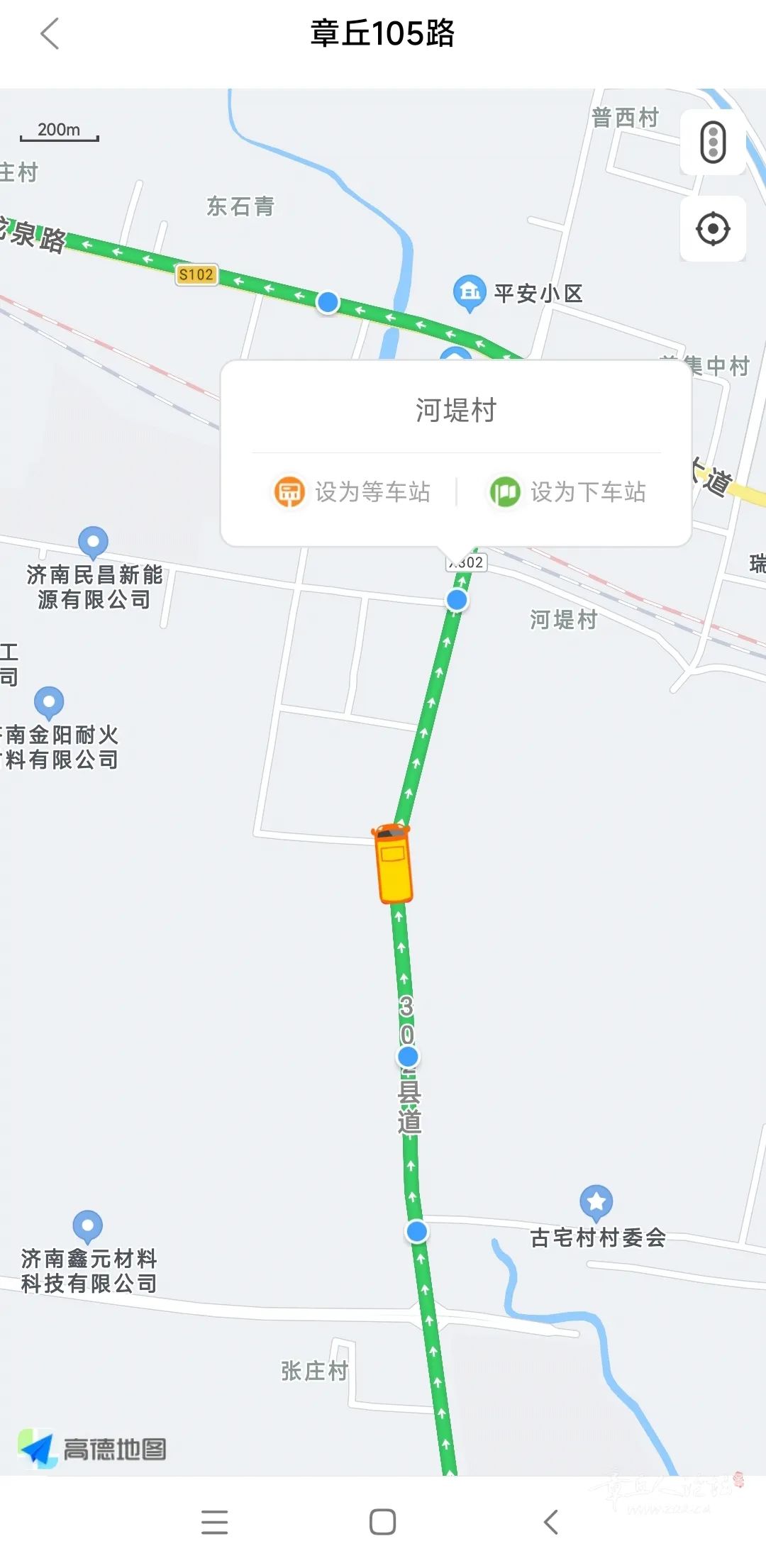The width and height of the screenshot is (766, 1568).
Task: Go back from the 章丘105路 screen
Action: 50,34
